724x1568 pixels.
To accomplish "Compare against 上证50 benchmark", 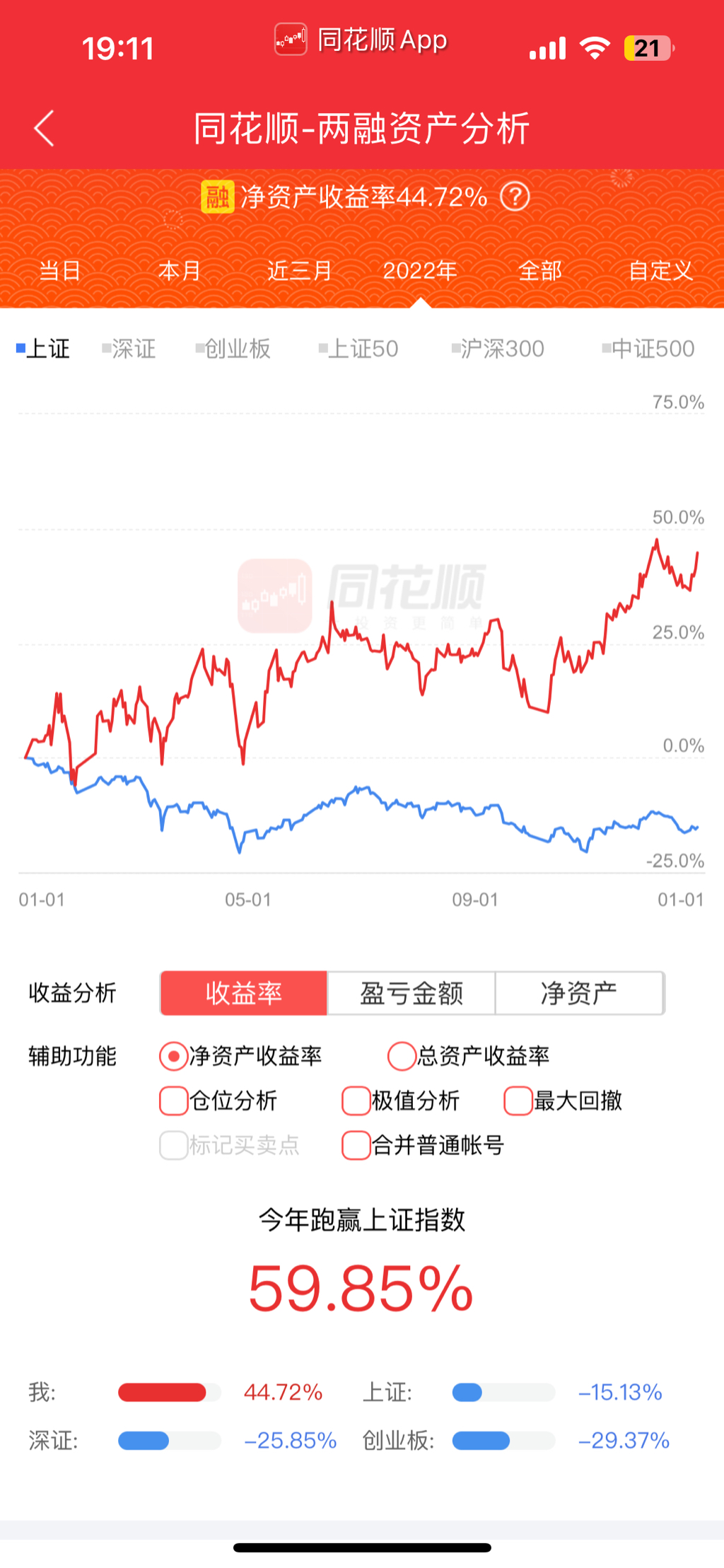I will (358, 349).
